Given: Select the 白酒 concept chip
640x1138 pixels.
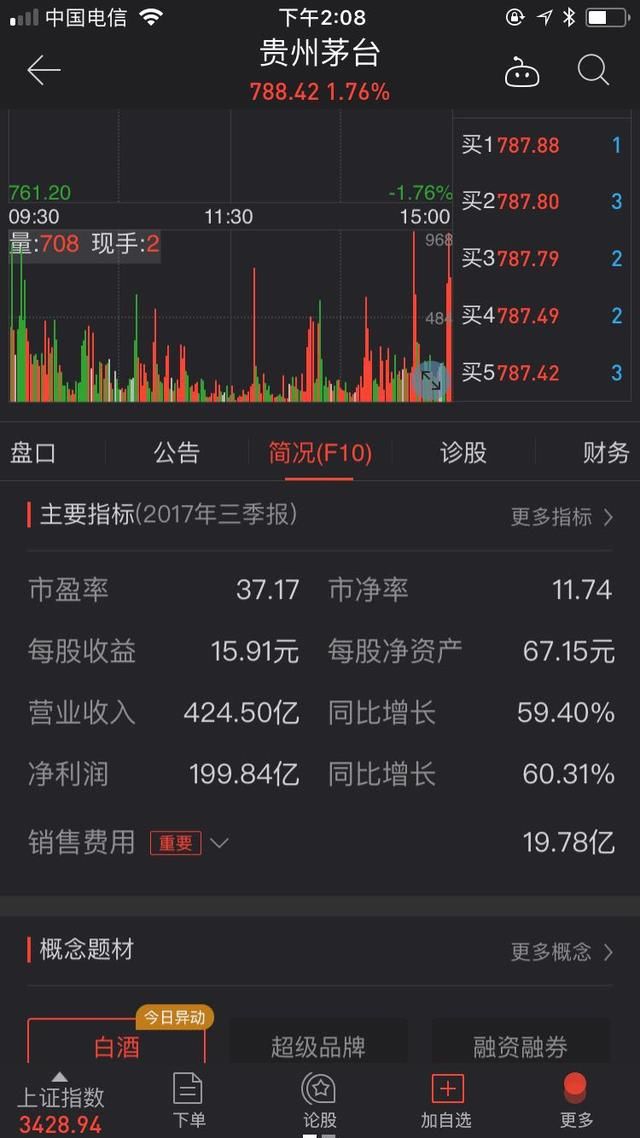Looking at the screenshot, I should (x=117, y=1046).
